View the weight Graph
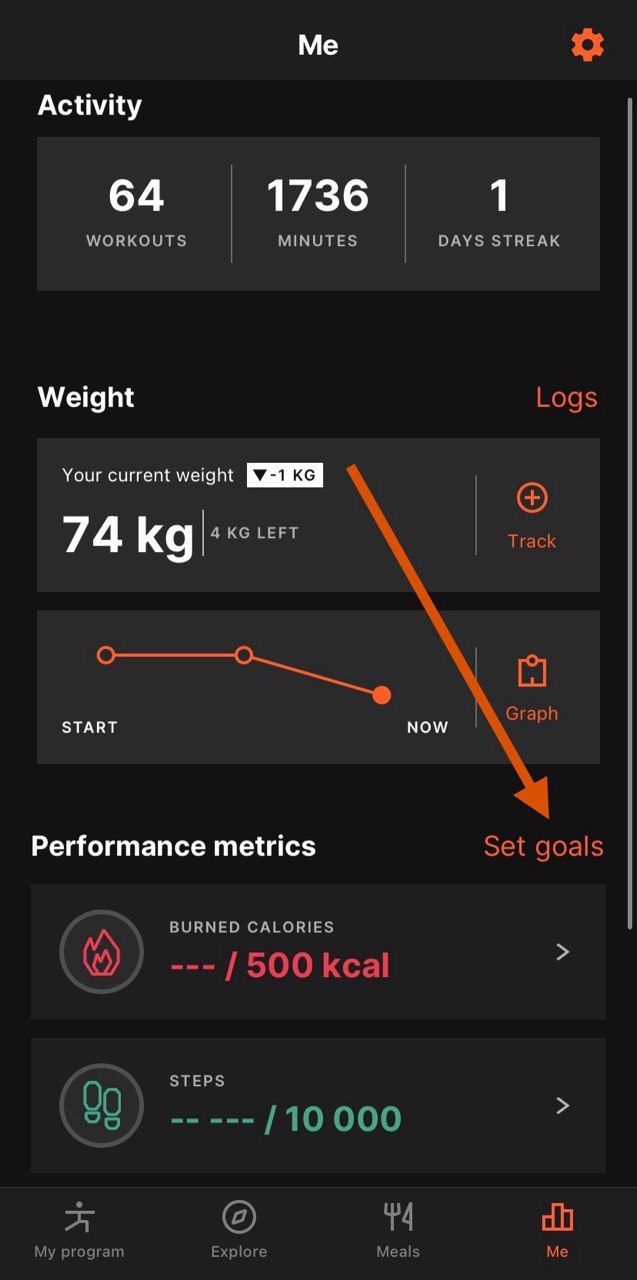 coord(531,688)
